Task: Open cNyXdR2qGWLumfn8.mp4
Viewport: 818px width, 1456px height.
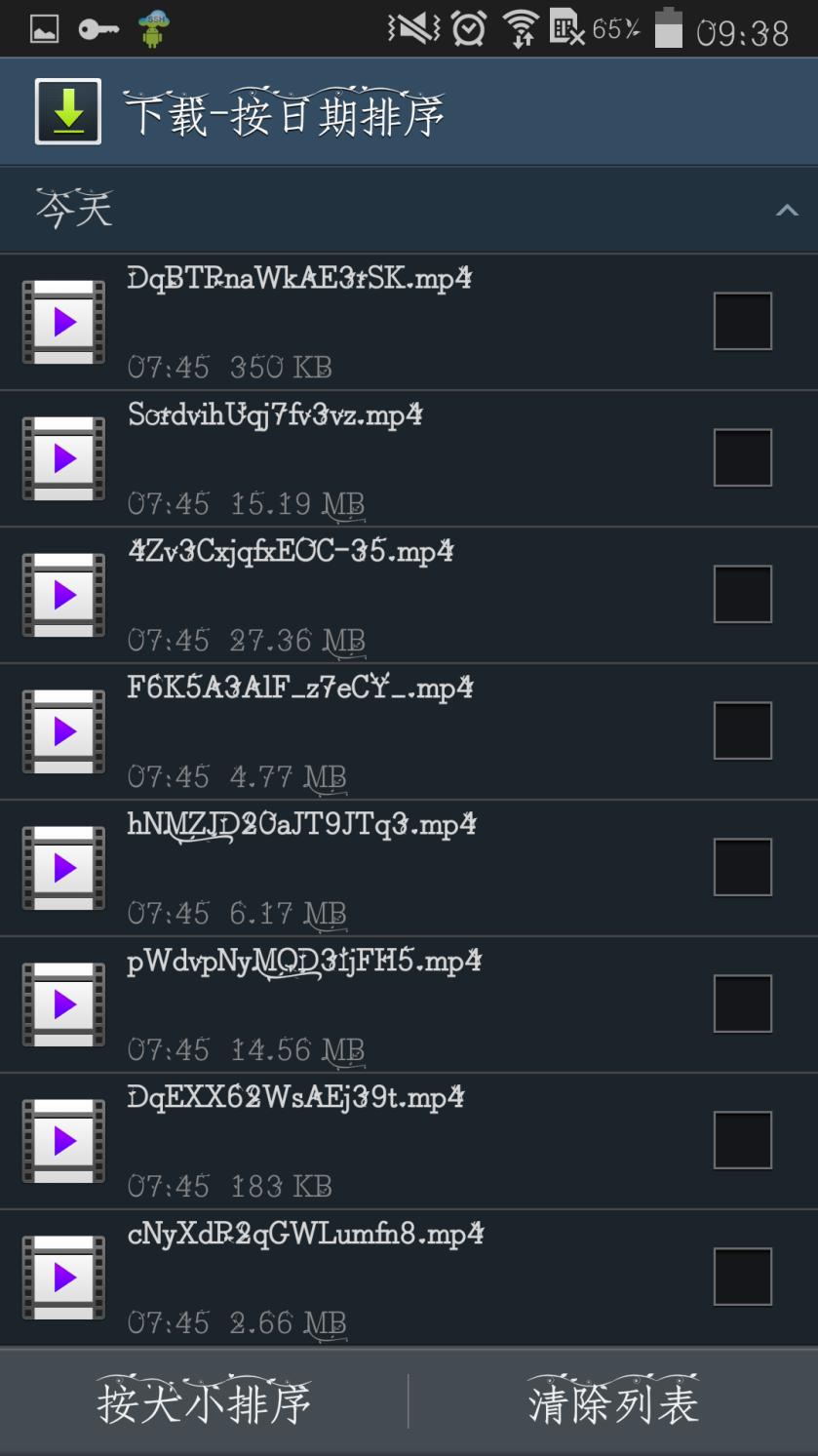Action: [409, 1278]
